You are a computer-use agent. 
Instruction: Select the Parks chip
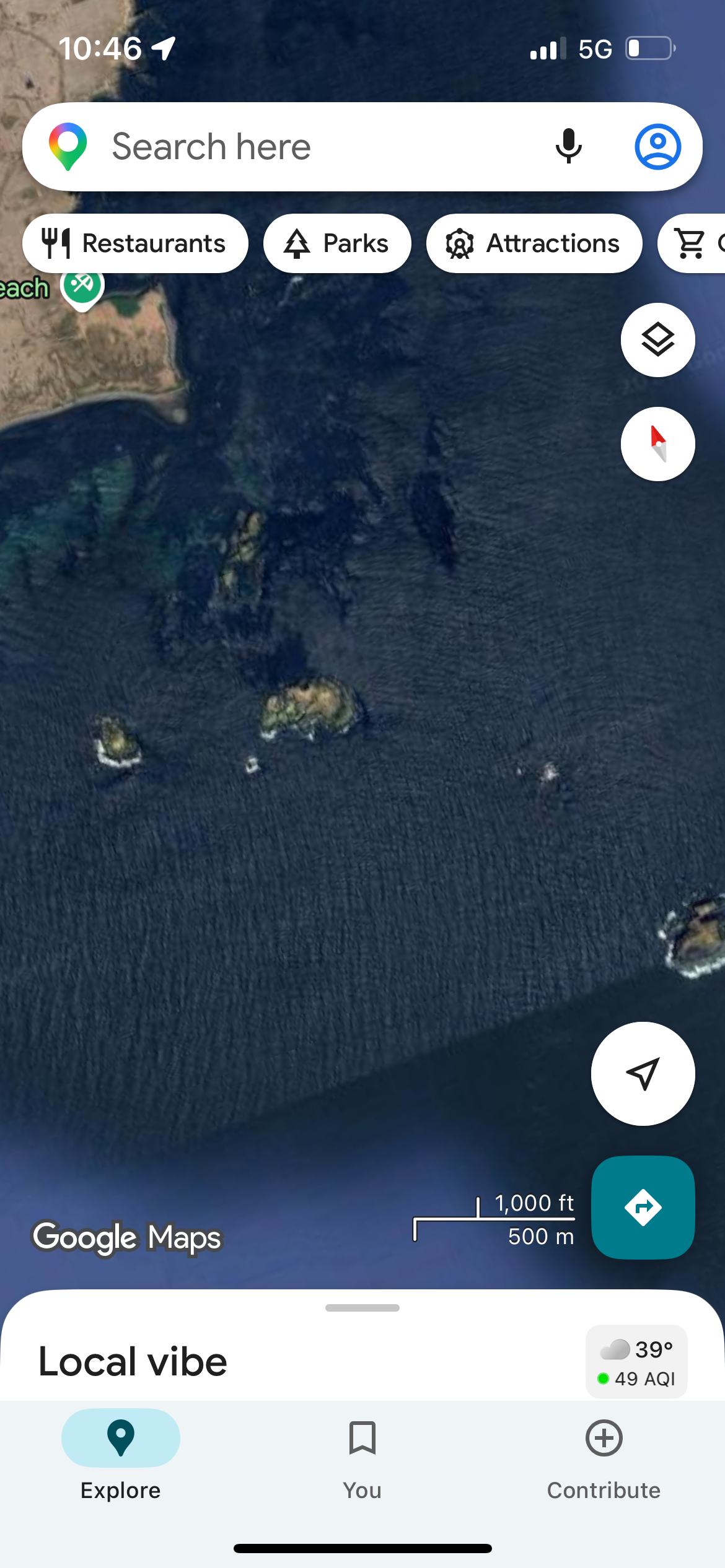click(x=337, y=243)
